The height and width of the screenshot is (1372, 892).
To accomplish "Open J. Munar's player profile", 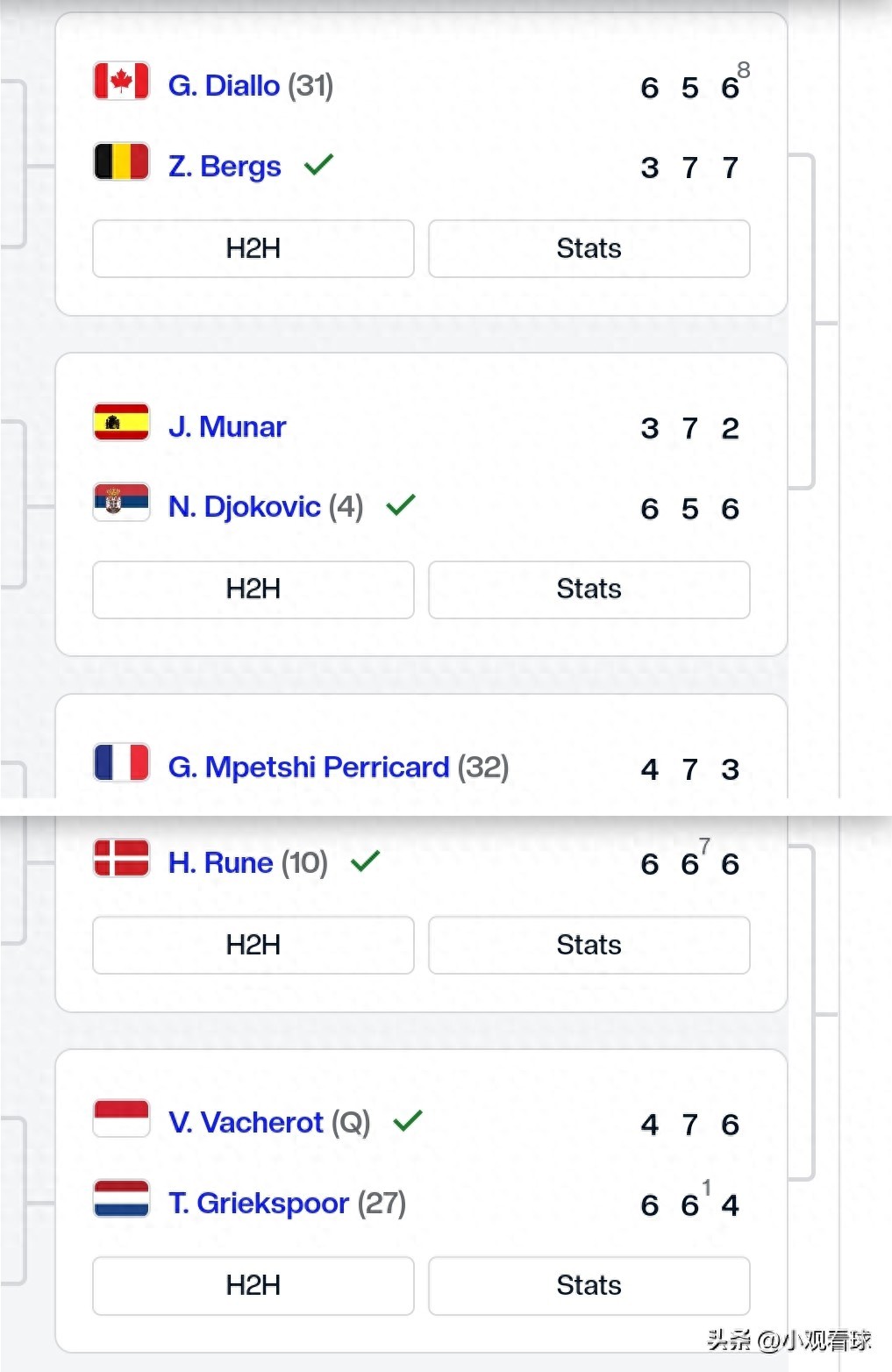I will (x=227, y=427).
